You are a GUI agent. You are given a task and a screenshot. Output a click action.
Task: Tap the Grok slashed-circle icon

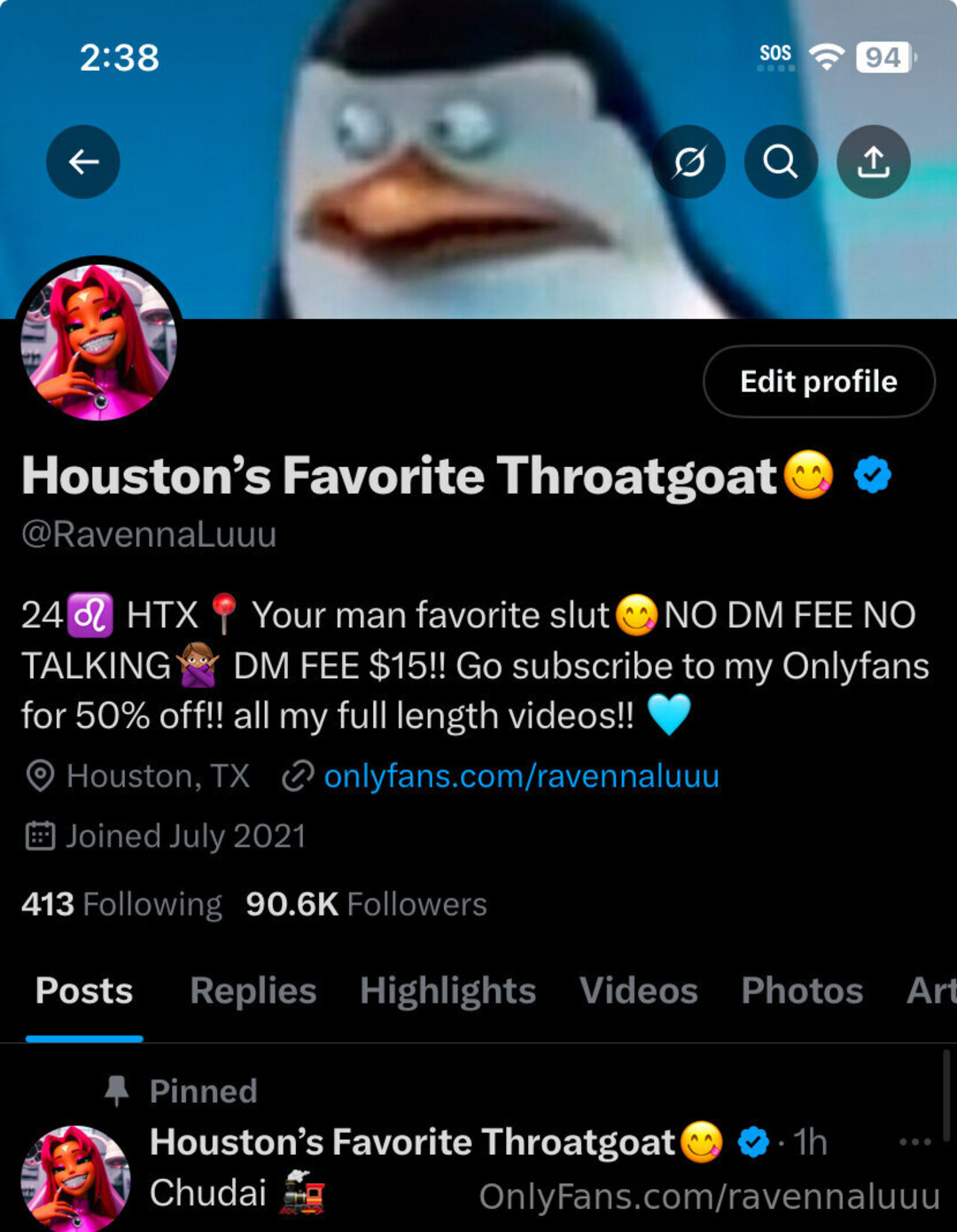click(x=689, y=161)
